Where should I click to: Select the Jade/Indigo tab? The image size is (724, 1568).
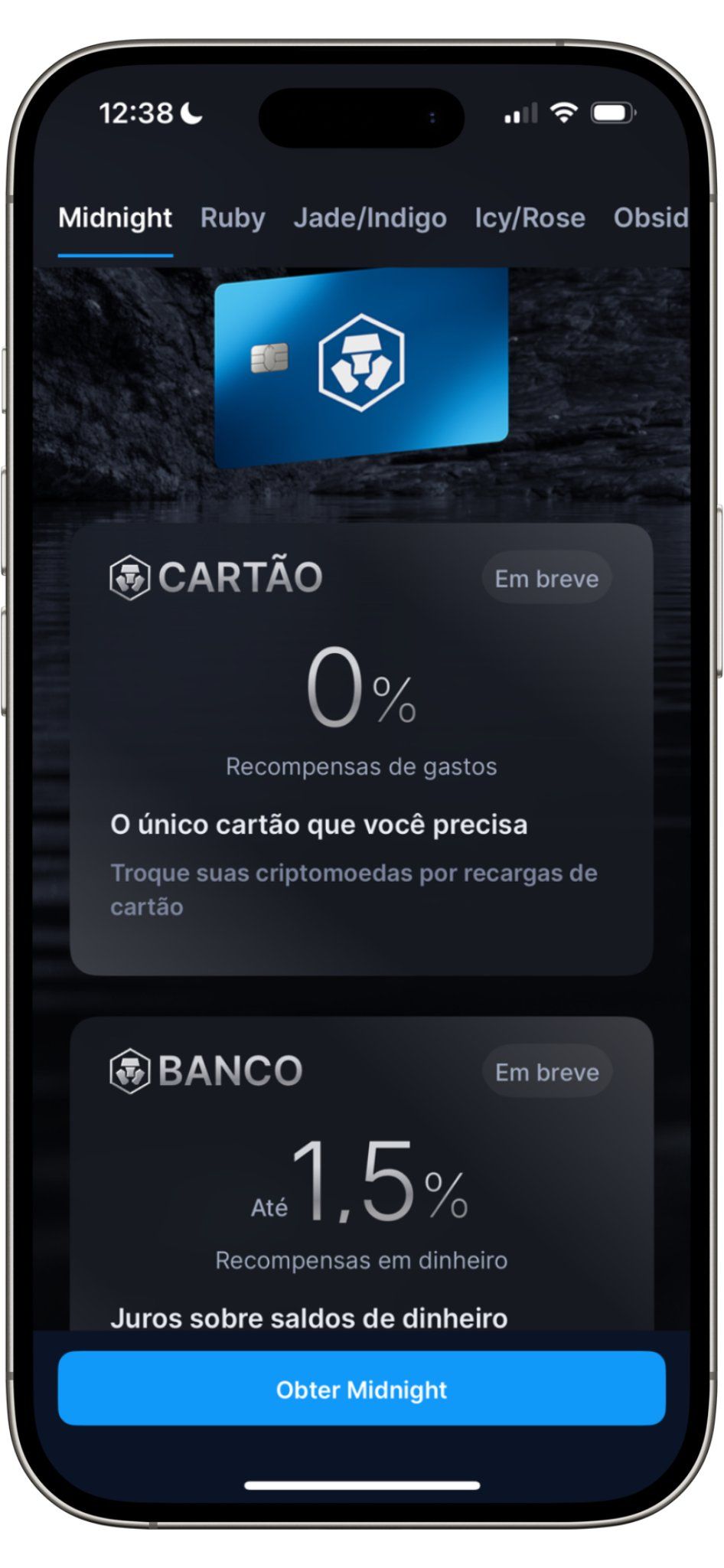click(370, 218)
